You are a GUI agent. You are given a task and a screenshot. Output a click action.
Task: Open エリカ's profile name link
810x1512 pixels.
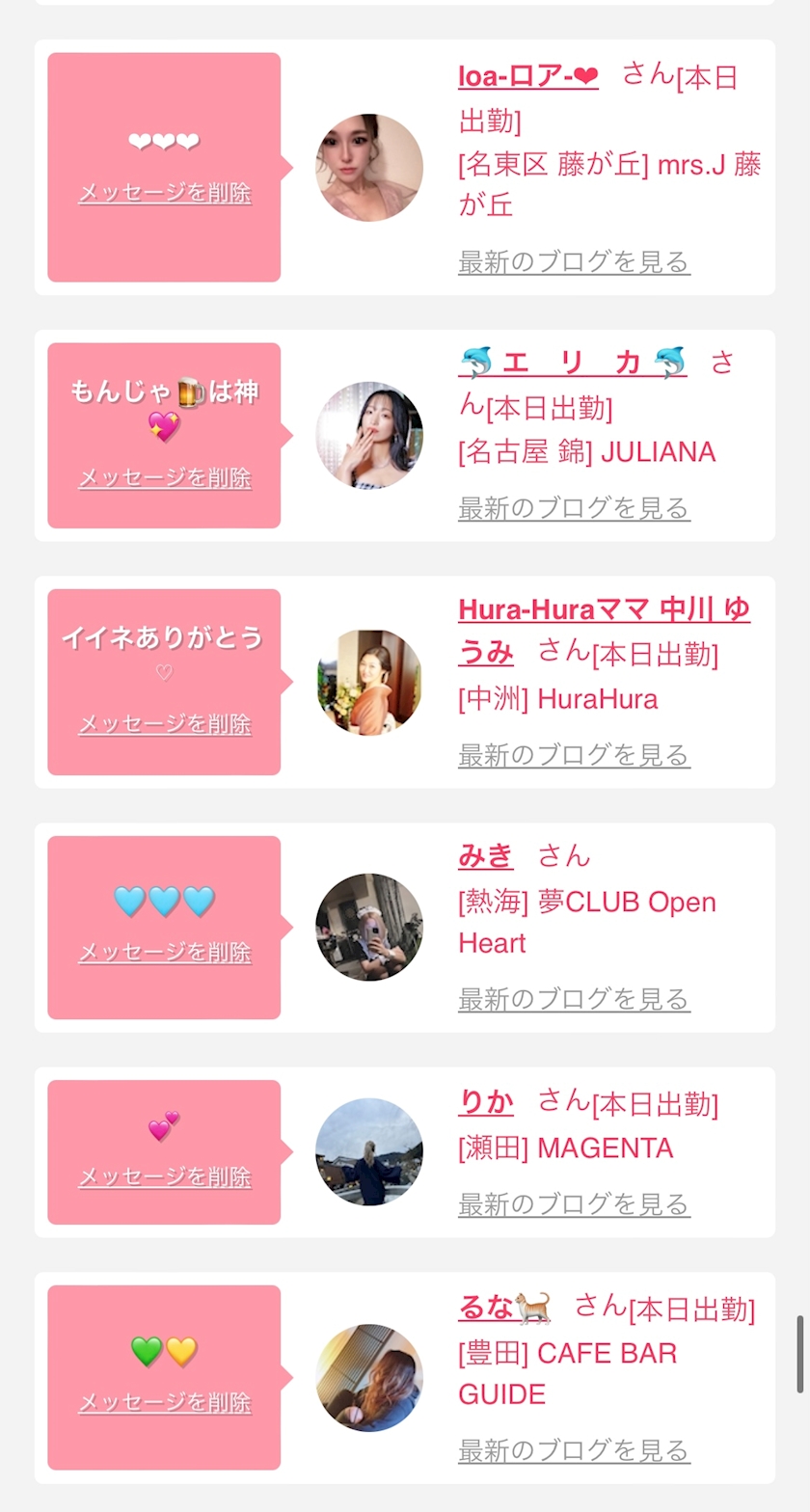pyautogui.click(x=572, y=363)
